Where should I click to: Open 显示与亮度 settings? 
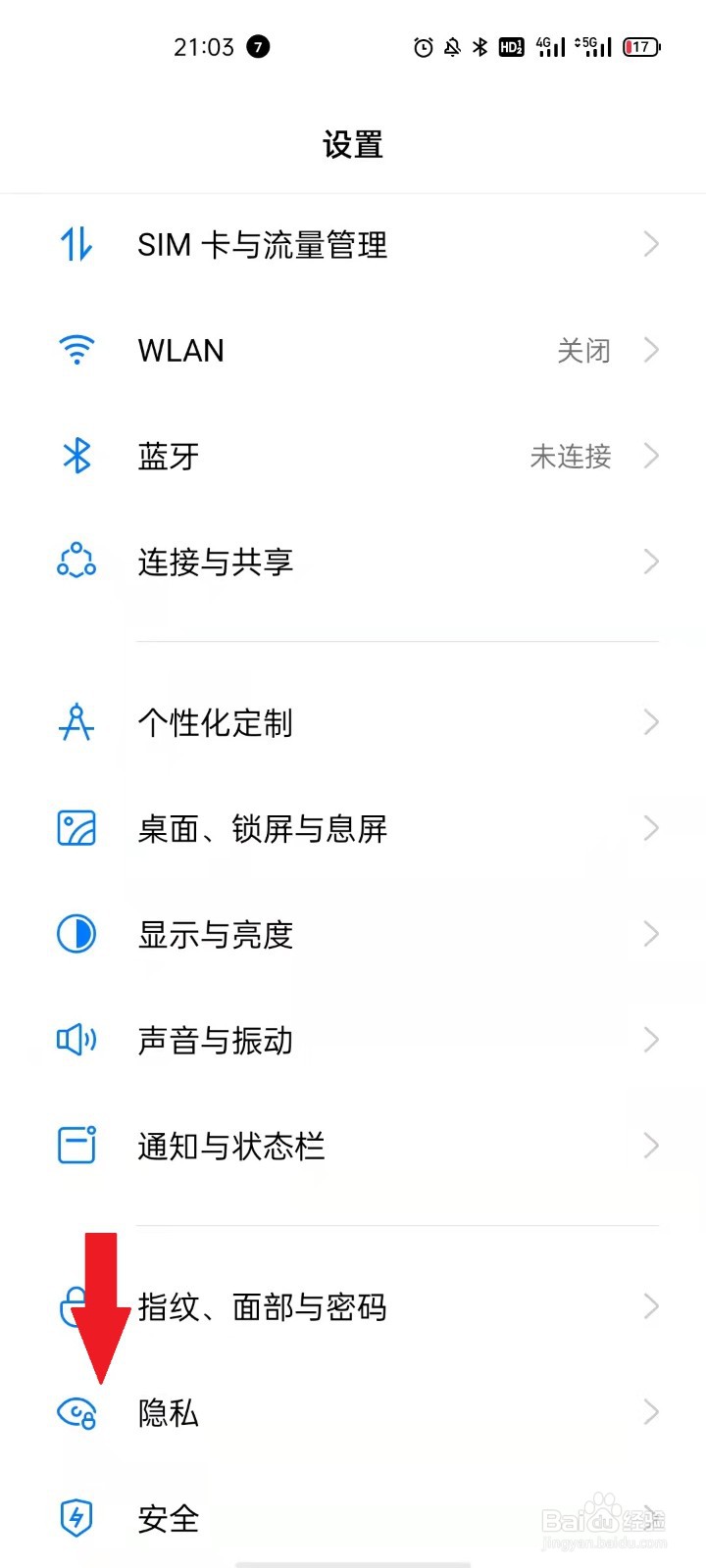pos(353,935)
